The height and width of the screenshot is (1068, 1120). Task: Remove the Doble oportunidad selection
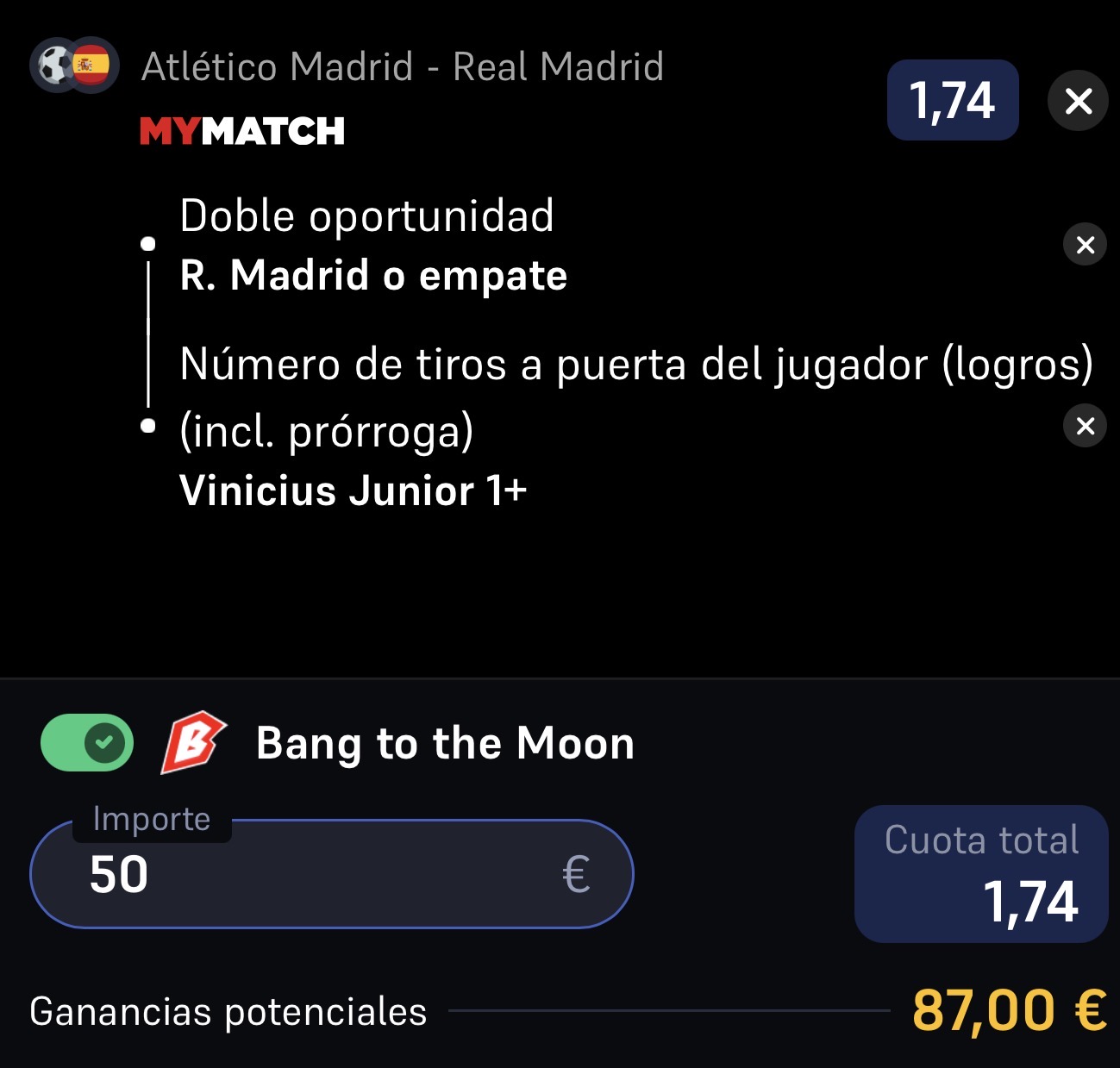click(x=1086, y=245)
